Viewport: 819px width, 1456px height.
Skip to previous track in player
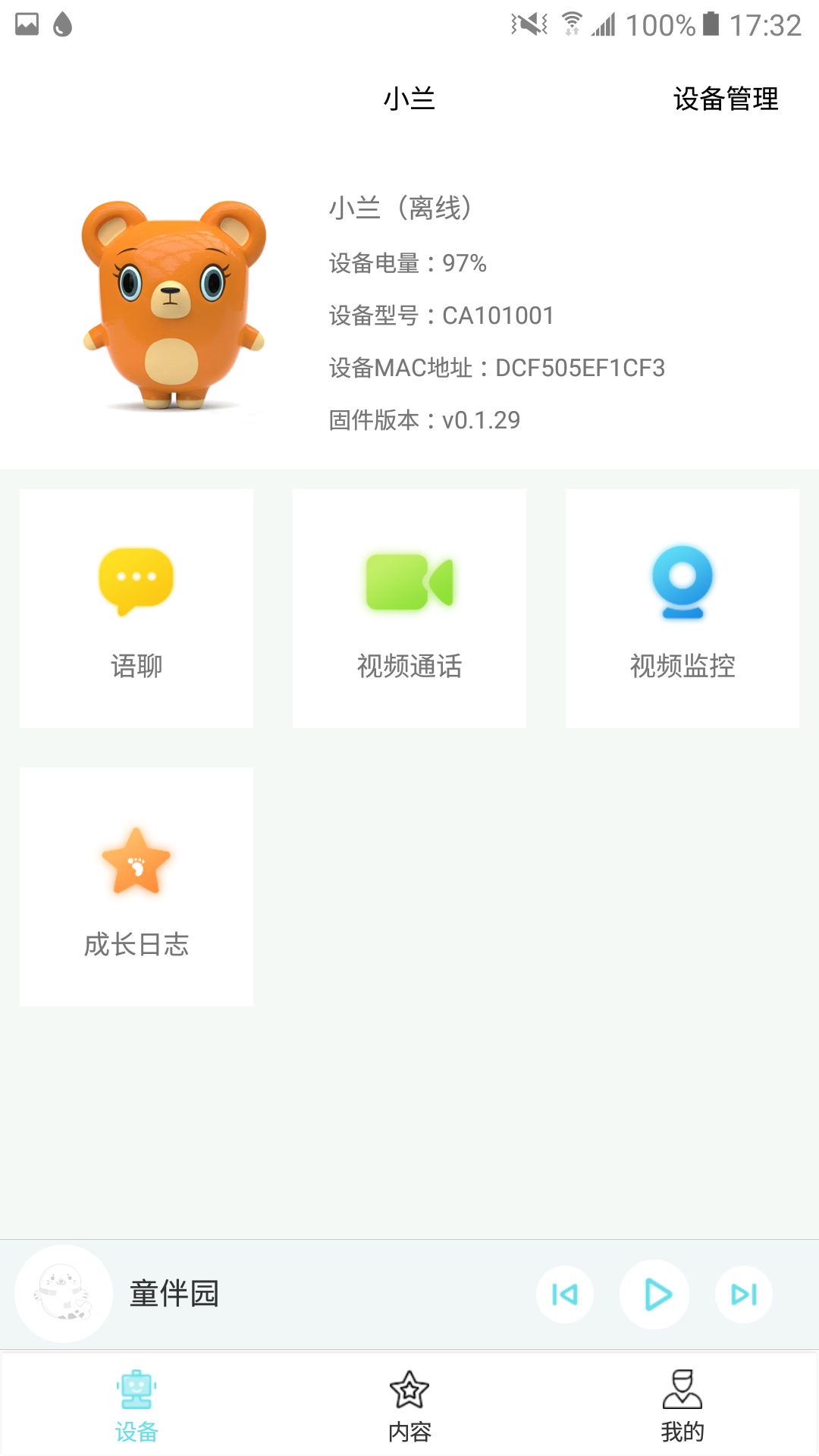tap(565, 1294)
